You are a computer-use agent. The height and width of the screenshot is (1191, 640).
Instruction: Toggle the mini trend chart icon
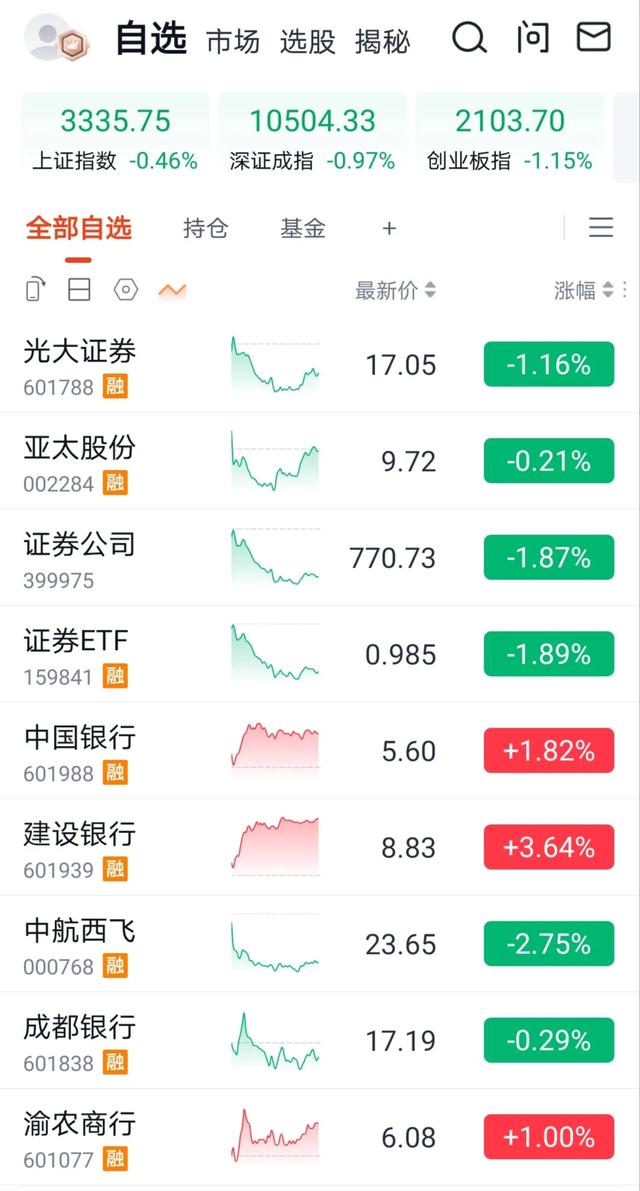[x=172, y=290]
